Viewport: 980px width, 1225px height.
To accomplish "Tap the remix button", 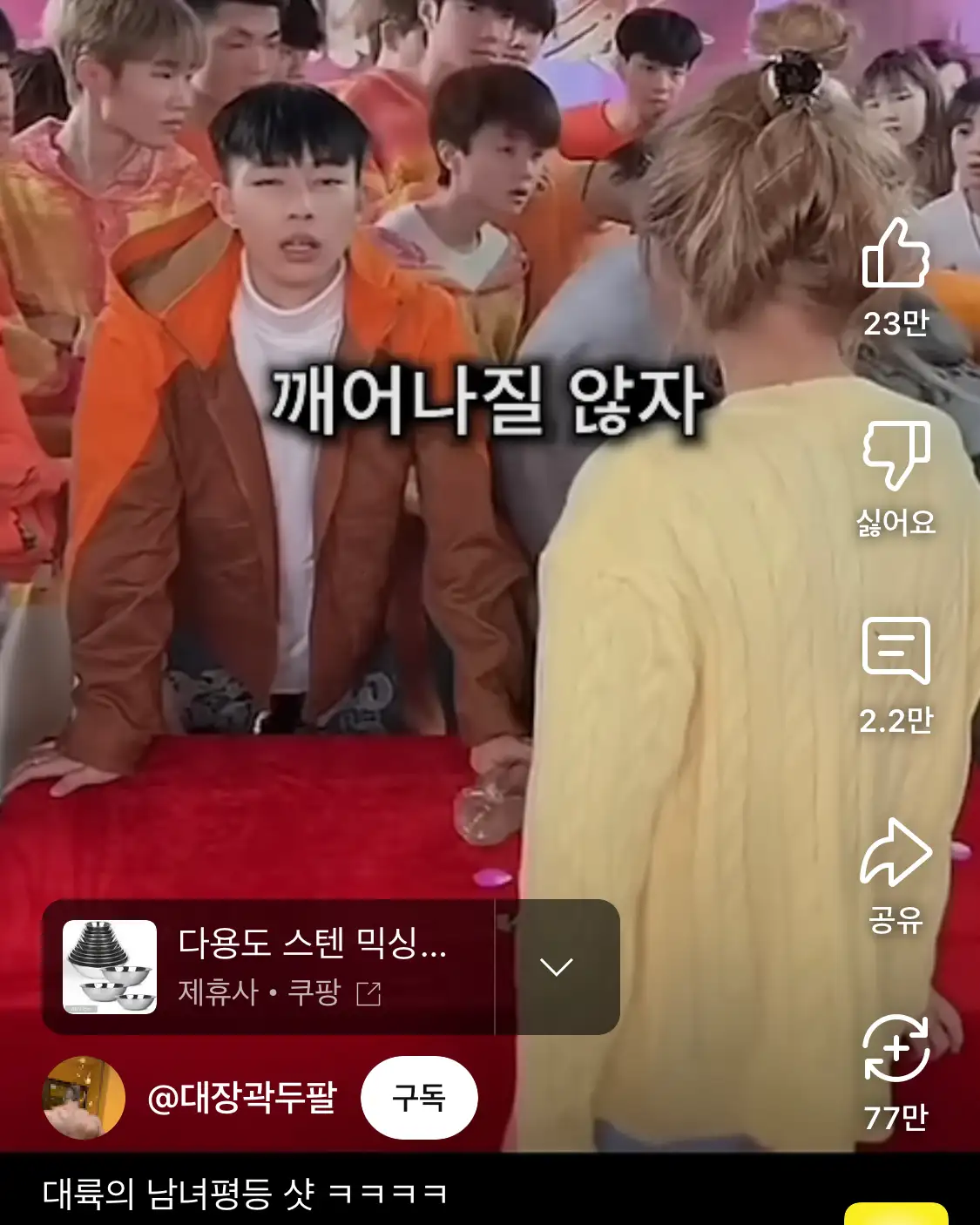I will point(896,1049).
